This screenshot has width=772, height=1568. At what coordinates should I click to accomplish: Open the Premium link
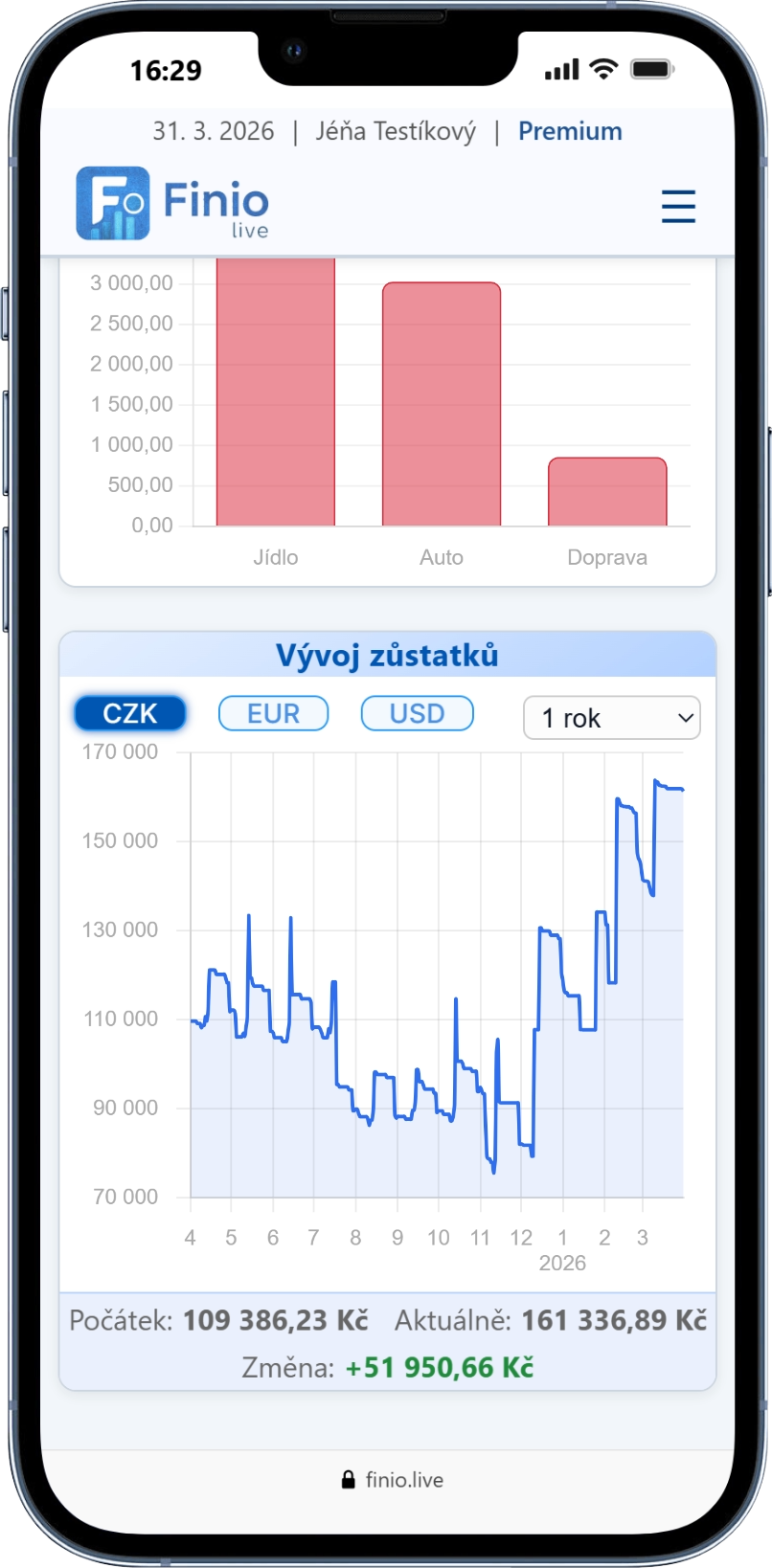click(x=570, y=131)
